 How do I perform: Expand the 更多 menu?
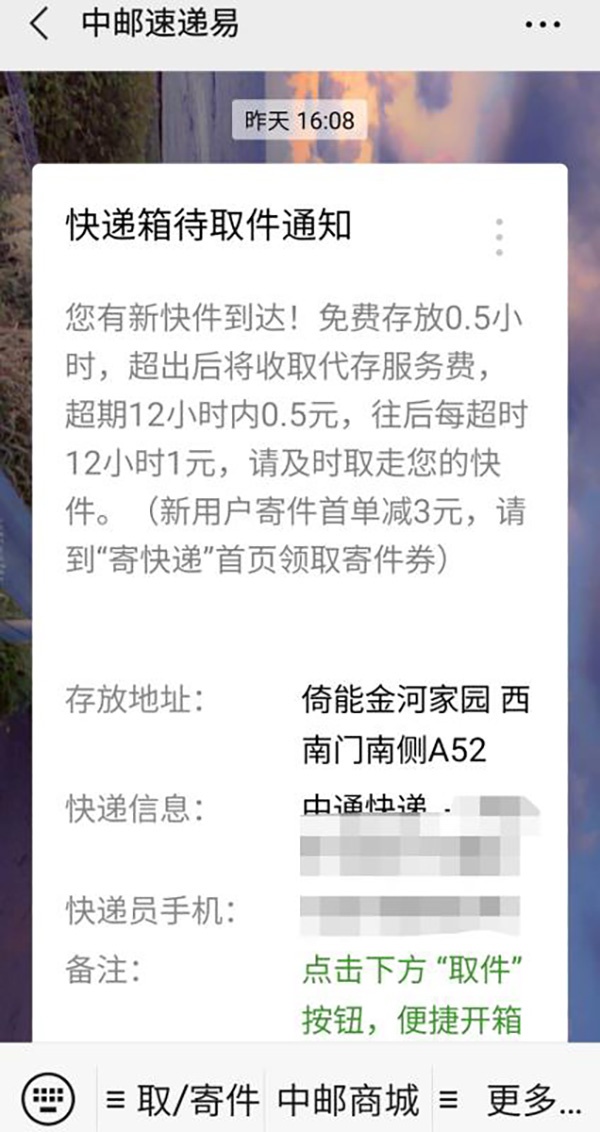pos(512,1100)
